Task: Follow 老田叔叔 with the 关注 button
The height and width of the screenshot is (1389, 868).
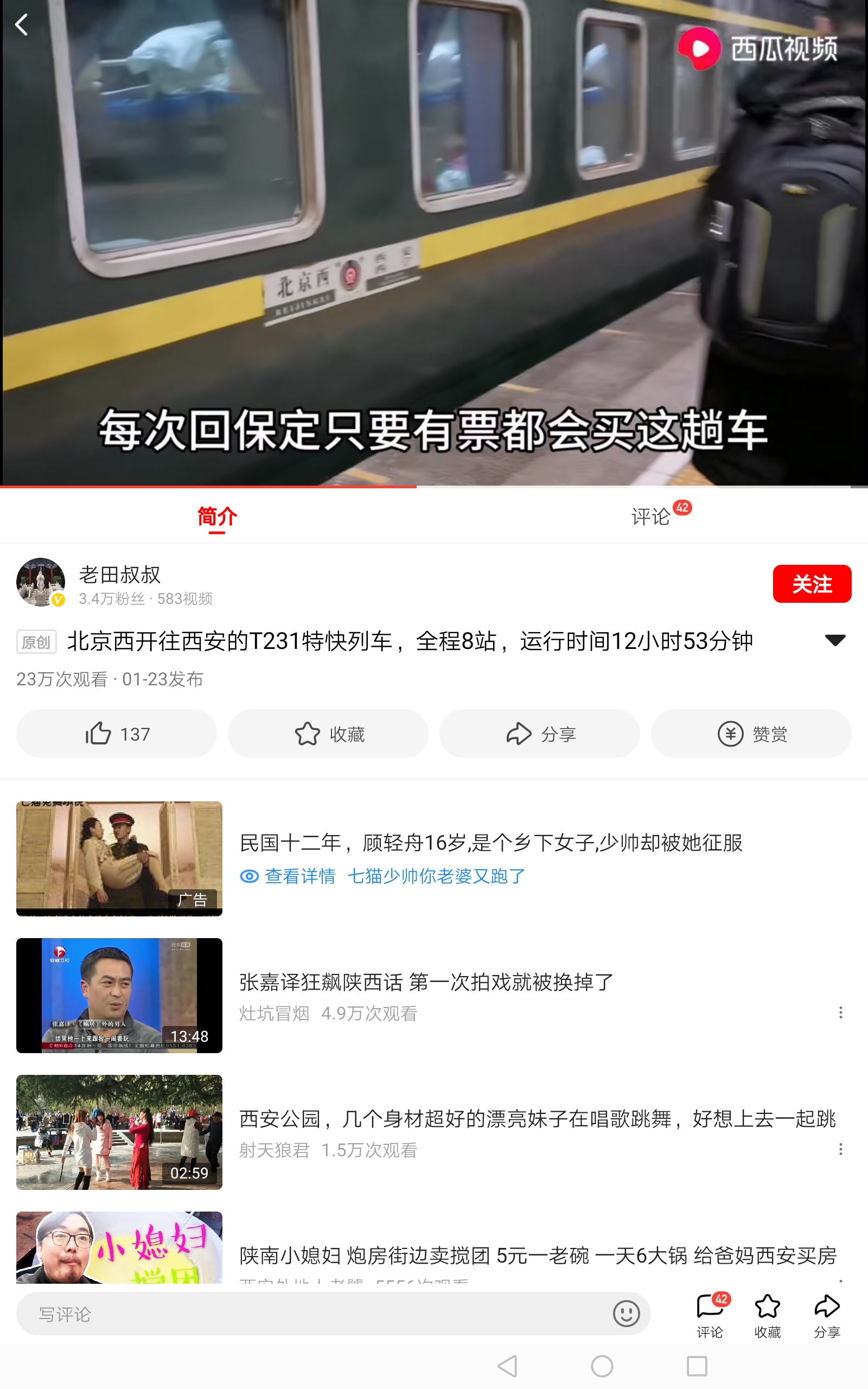Action: [x=812, y=584]
